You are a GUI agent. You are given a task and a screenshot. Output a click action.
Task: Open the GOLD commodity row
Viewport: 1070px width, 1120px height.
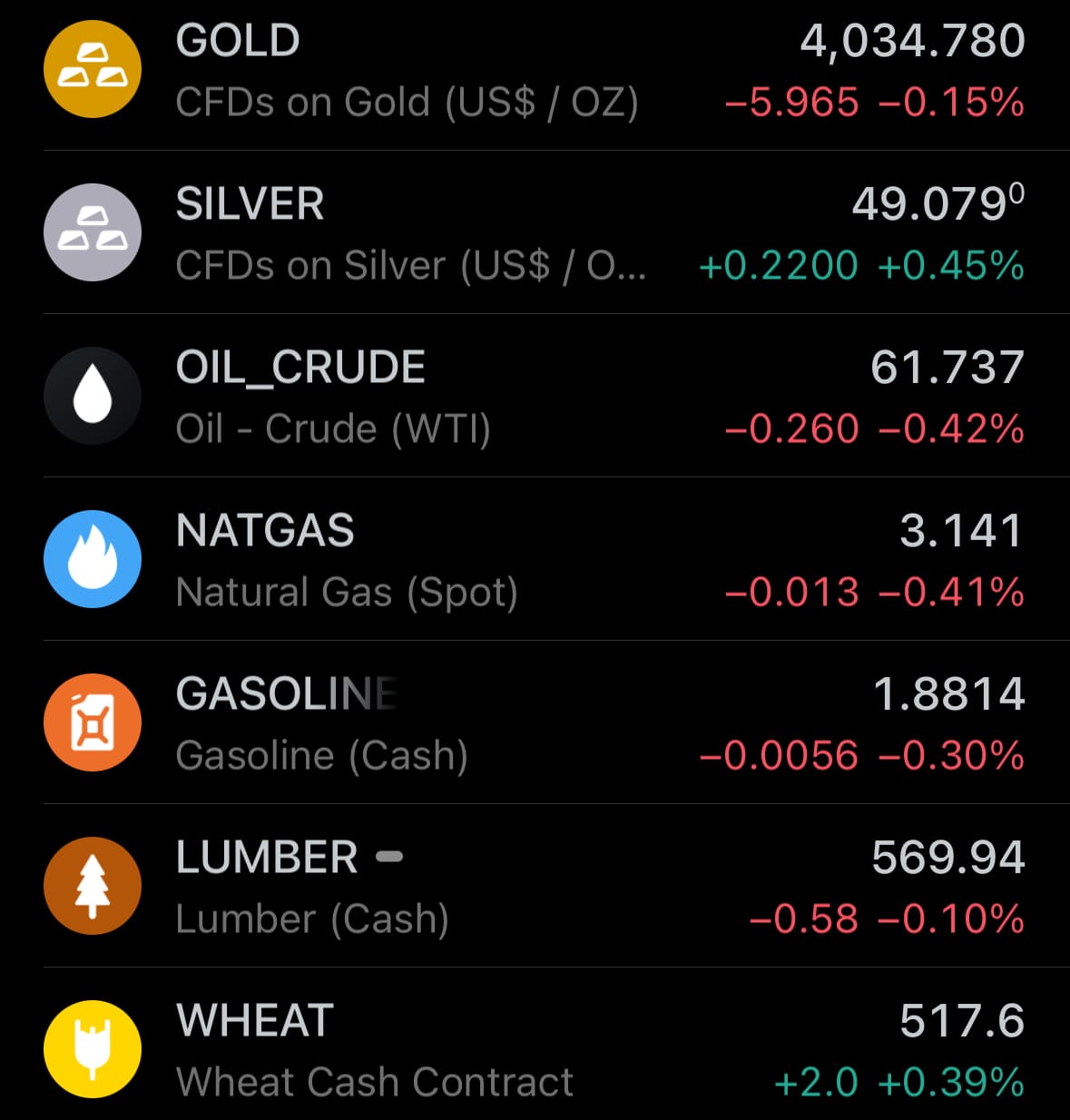click(x=535, y=71)
